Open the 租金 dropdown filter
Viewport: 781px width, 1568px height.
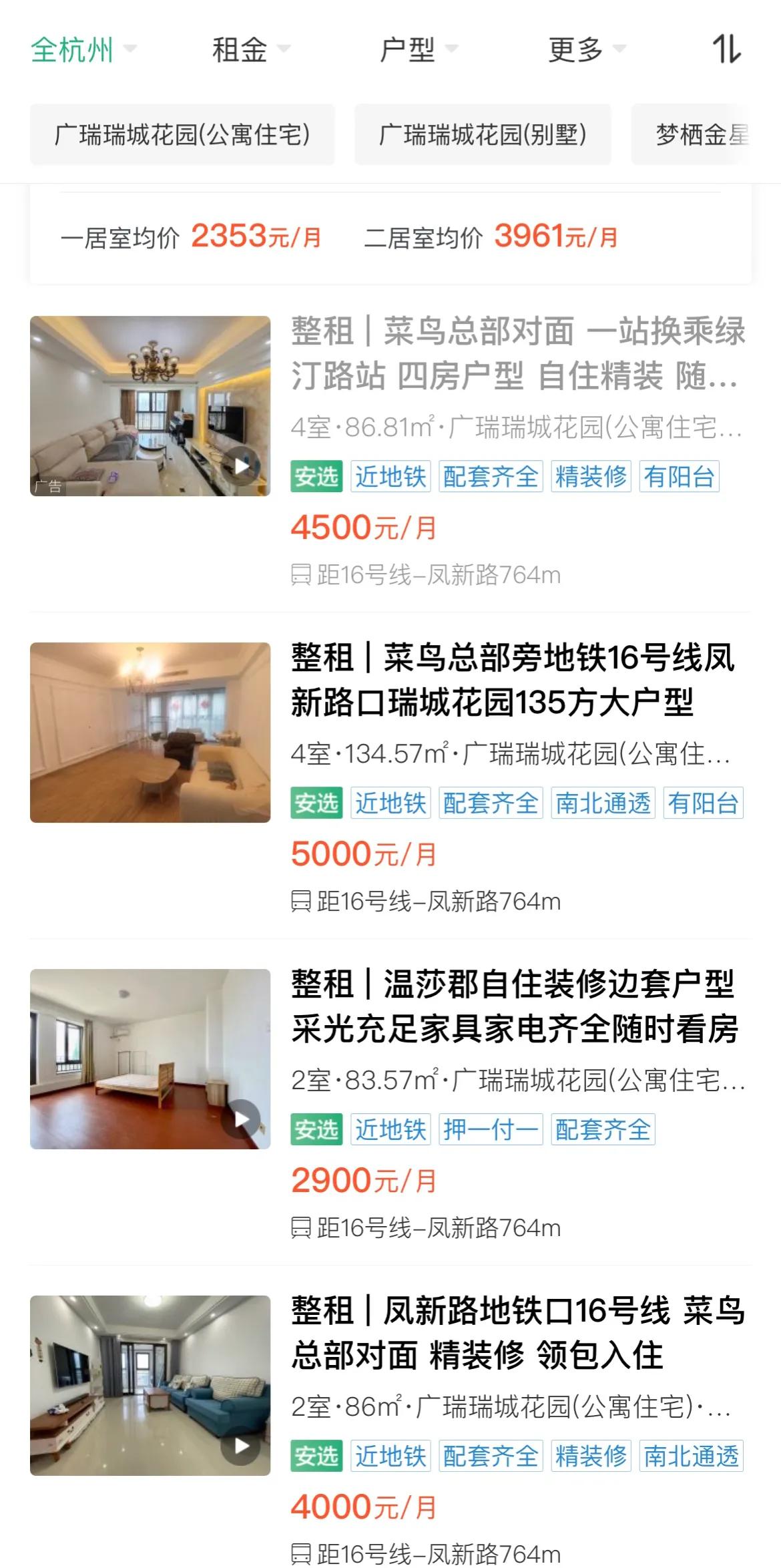[240, 50]
